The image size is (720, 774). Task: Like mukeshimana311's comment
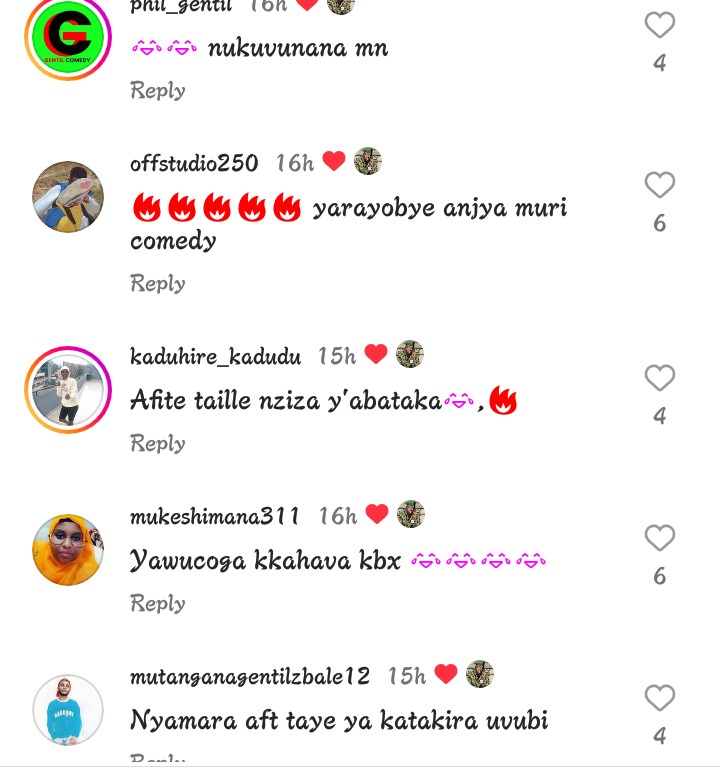659,539
